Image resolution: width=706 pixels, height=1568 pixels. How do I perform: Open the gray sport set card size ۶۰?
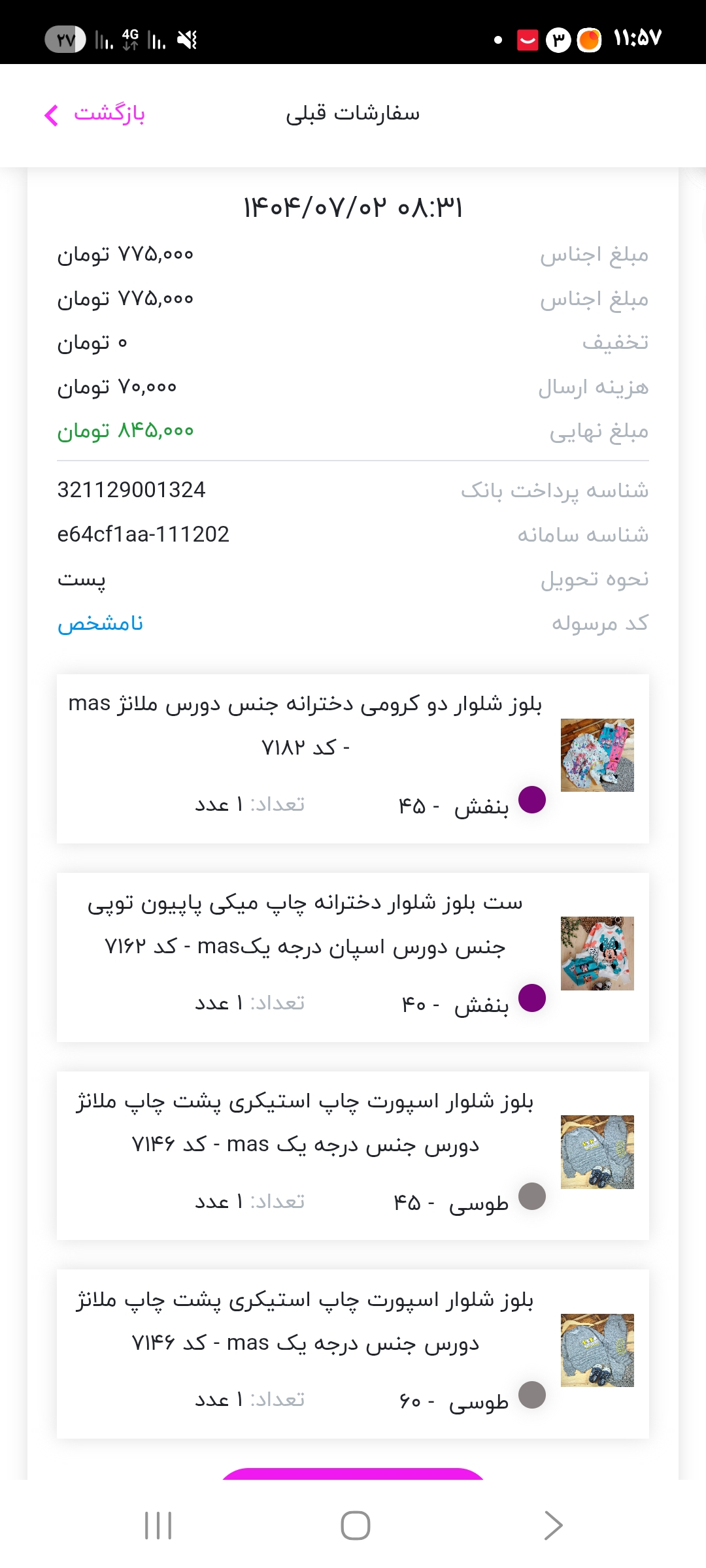353,1354
